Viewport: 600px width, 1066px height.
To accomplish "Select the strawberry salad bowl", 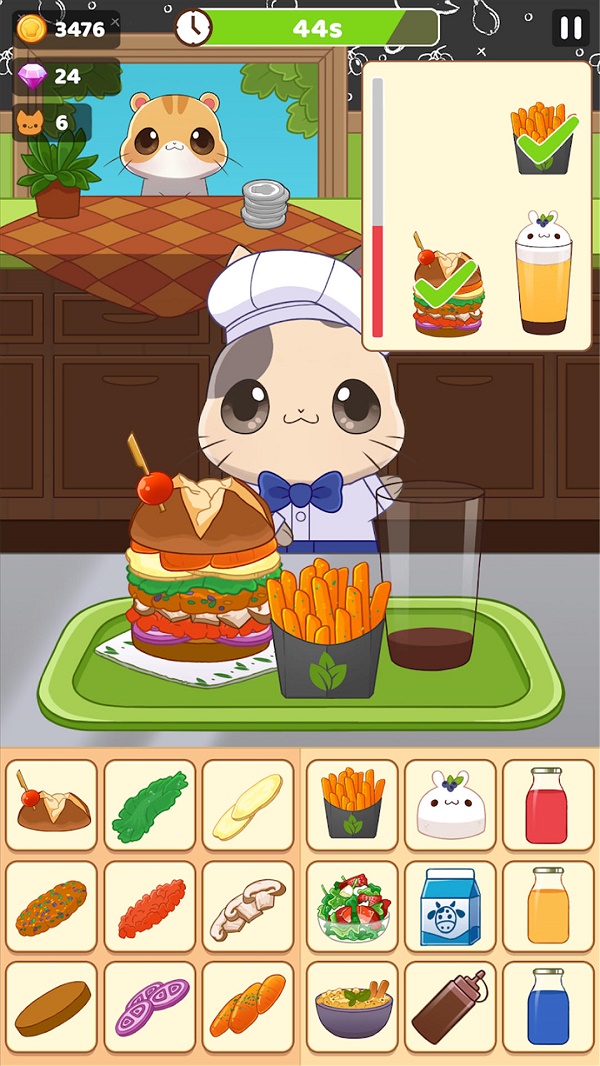I will 352,907.
